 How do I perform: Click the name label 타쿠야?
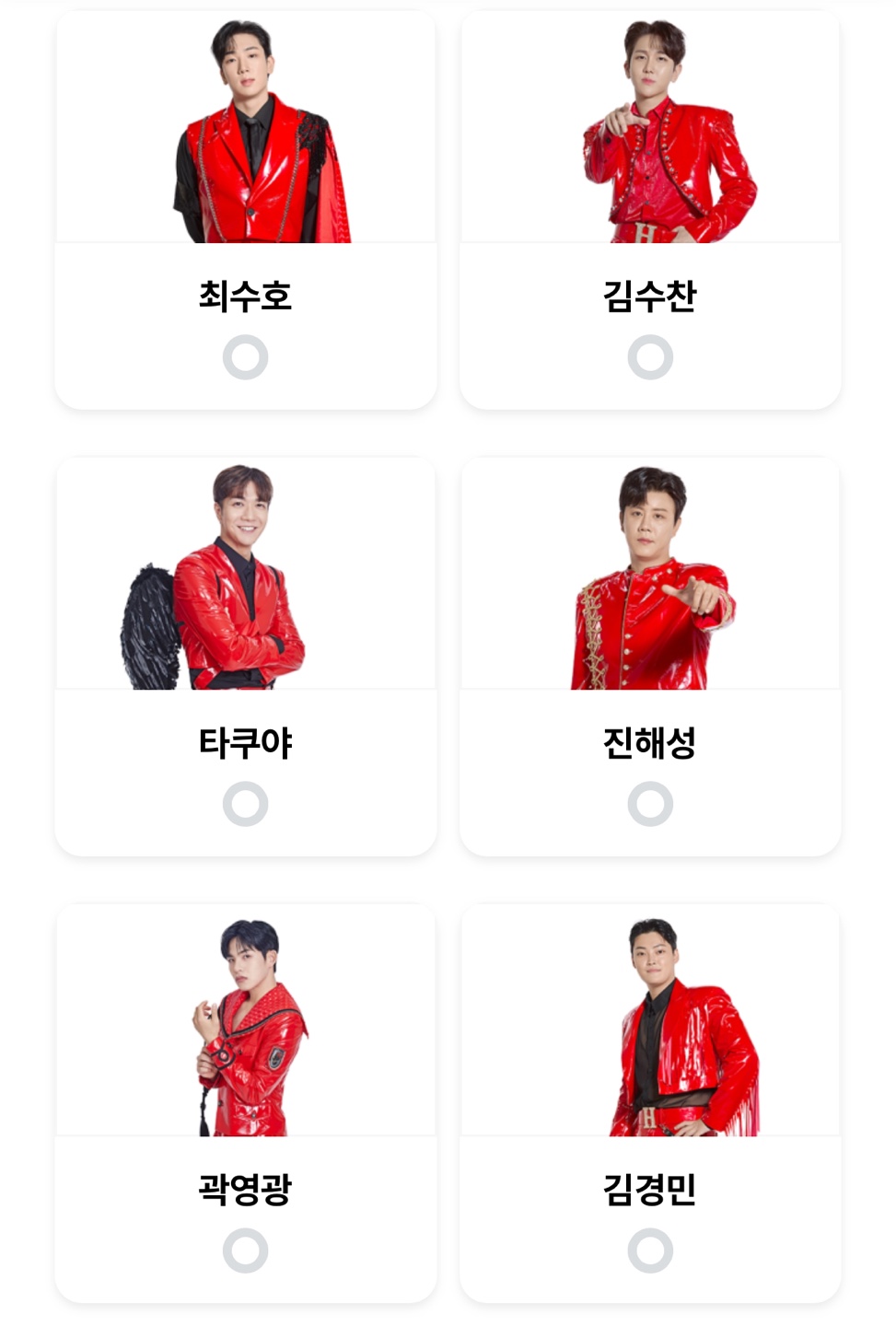pos(245,742)
